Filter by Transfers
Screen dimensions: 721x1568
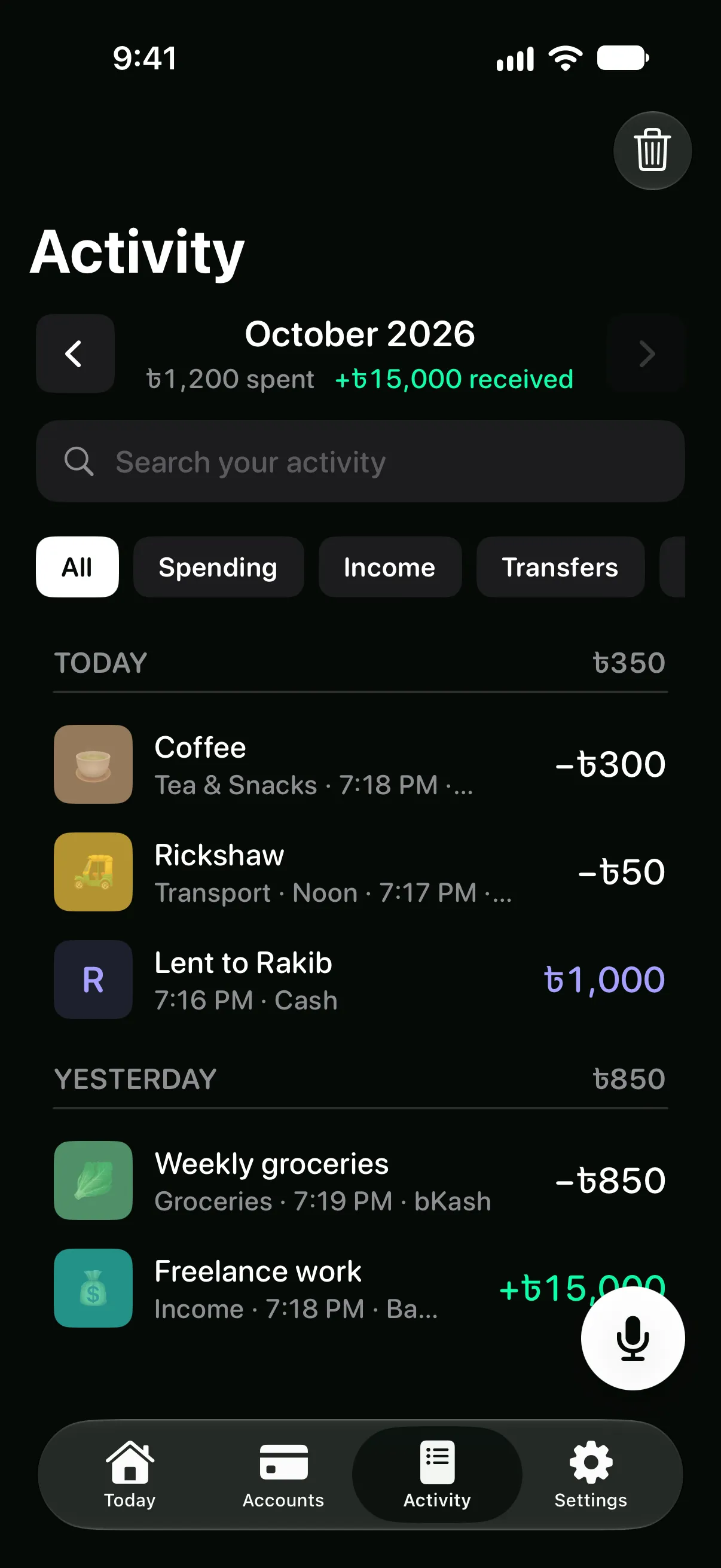pyautogui.click(x=560, y=567)
